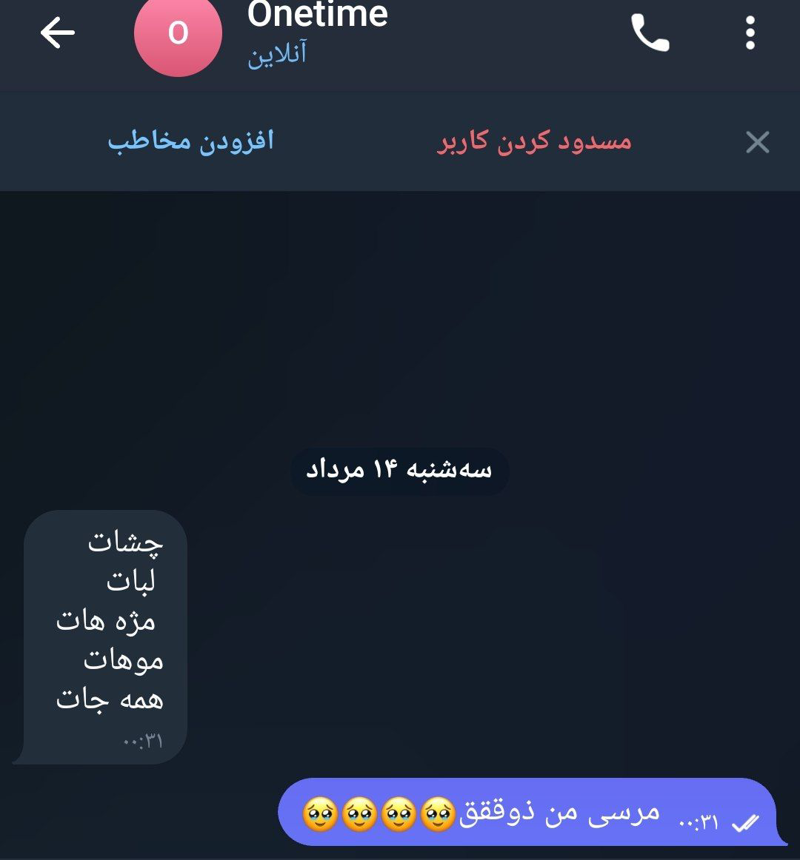Dismiss the add/block contact bar
The width and height of the screenshot is (800, 860).
tap(757, 142)
